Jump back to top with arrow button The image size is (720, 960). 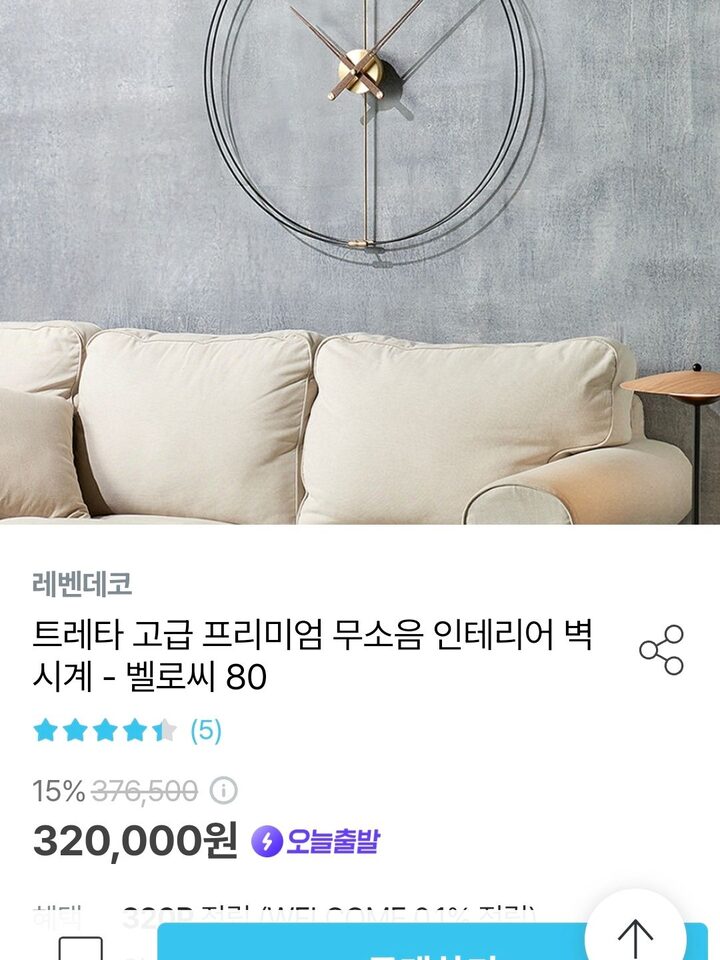[634, 936]
